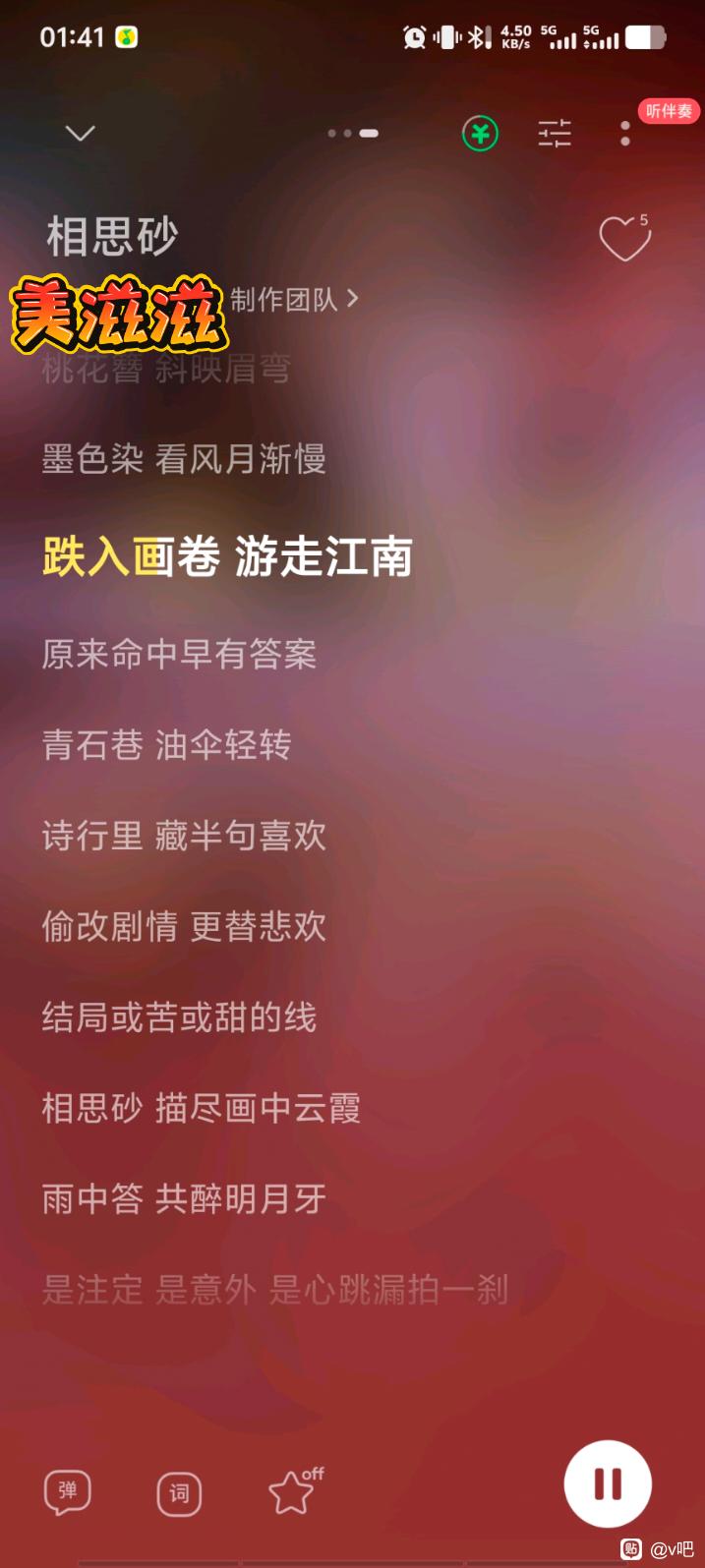Open the three-dot overflow menu

[625, 134]
